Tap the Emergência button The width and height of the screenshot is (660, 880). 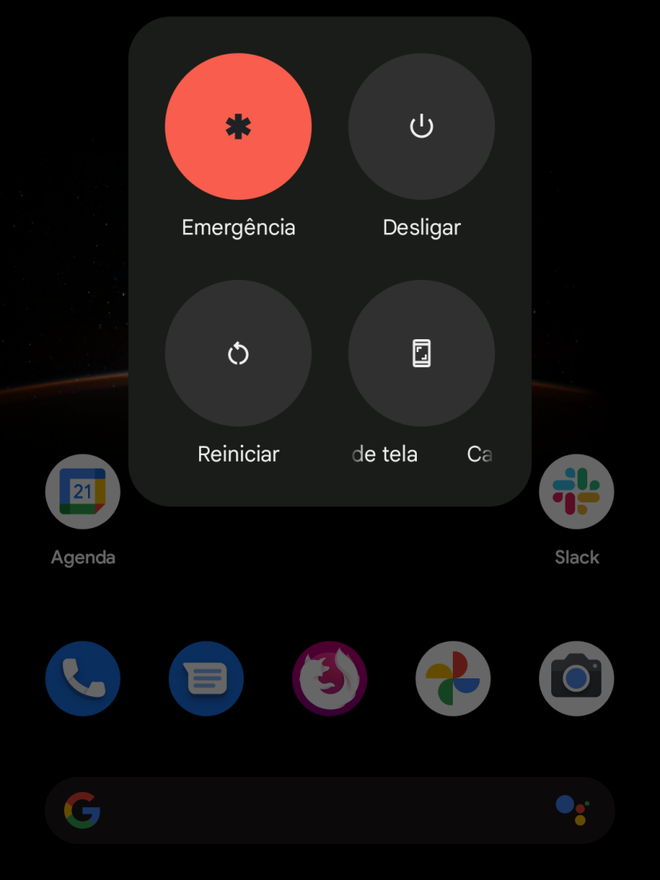tap(238, 127)
